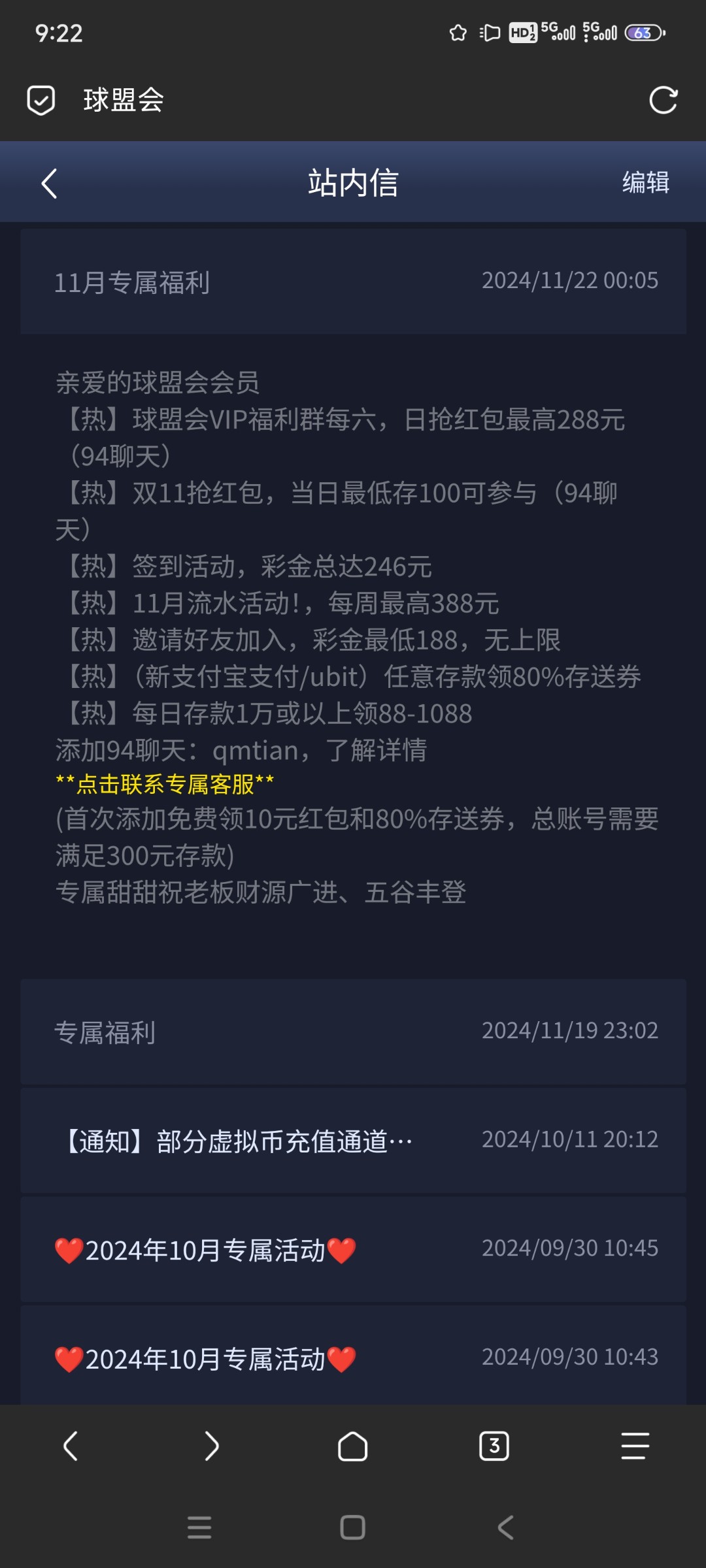Open the browser menu

[x=635, y=1446]
